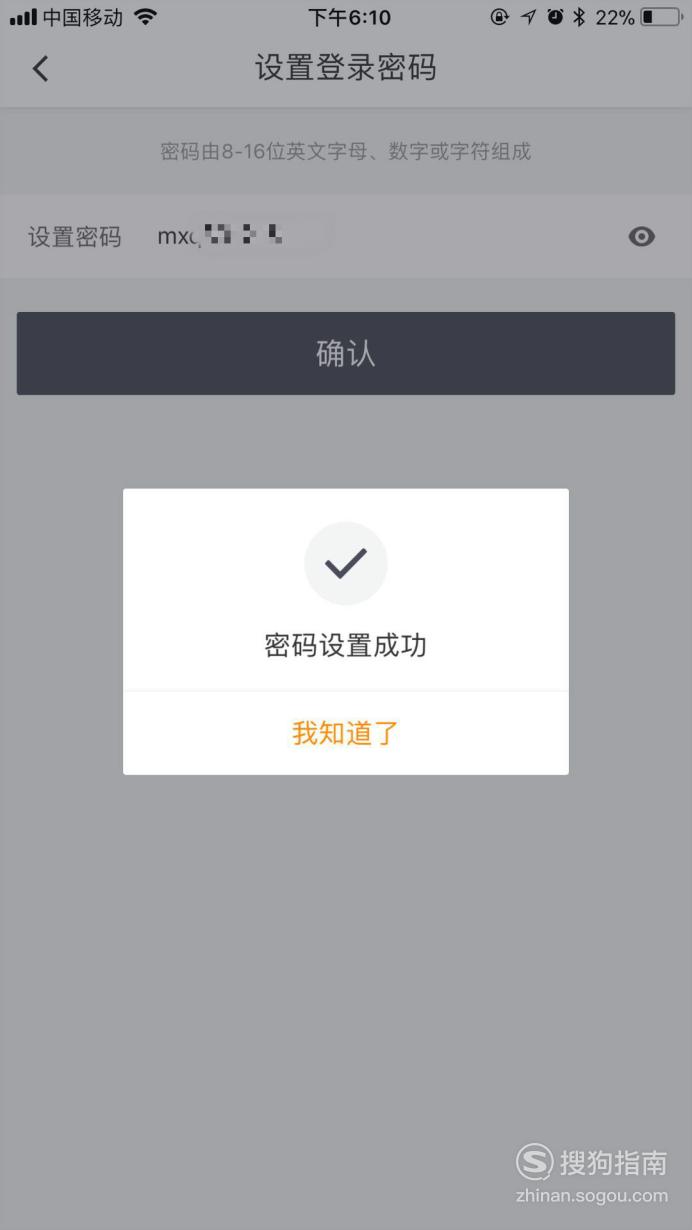Viewport: 692px width, 1230px height.
Task: Toggle password visibility eye icon
Action: coord(642,236)
